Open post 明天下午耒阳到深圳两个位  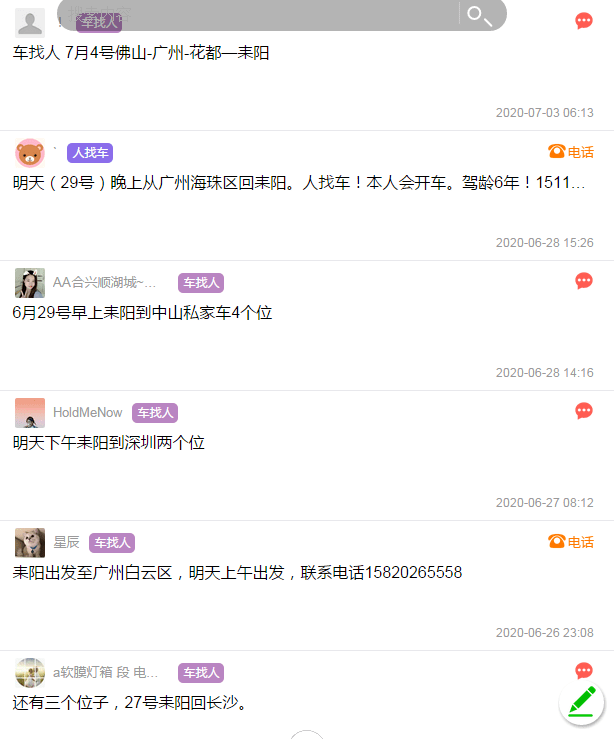point(109,443)
